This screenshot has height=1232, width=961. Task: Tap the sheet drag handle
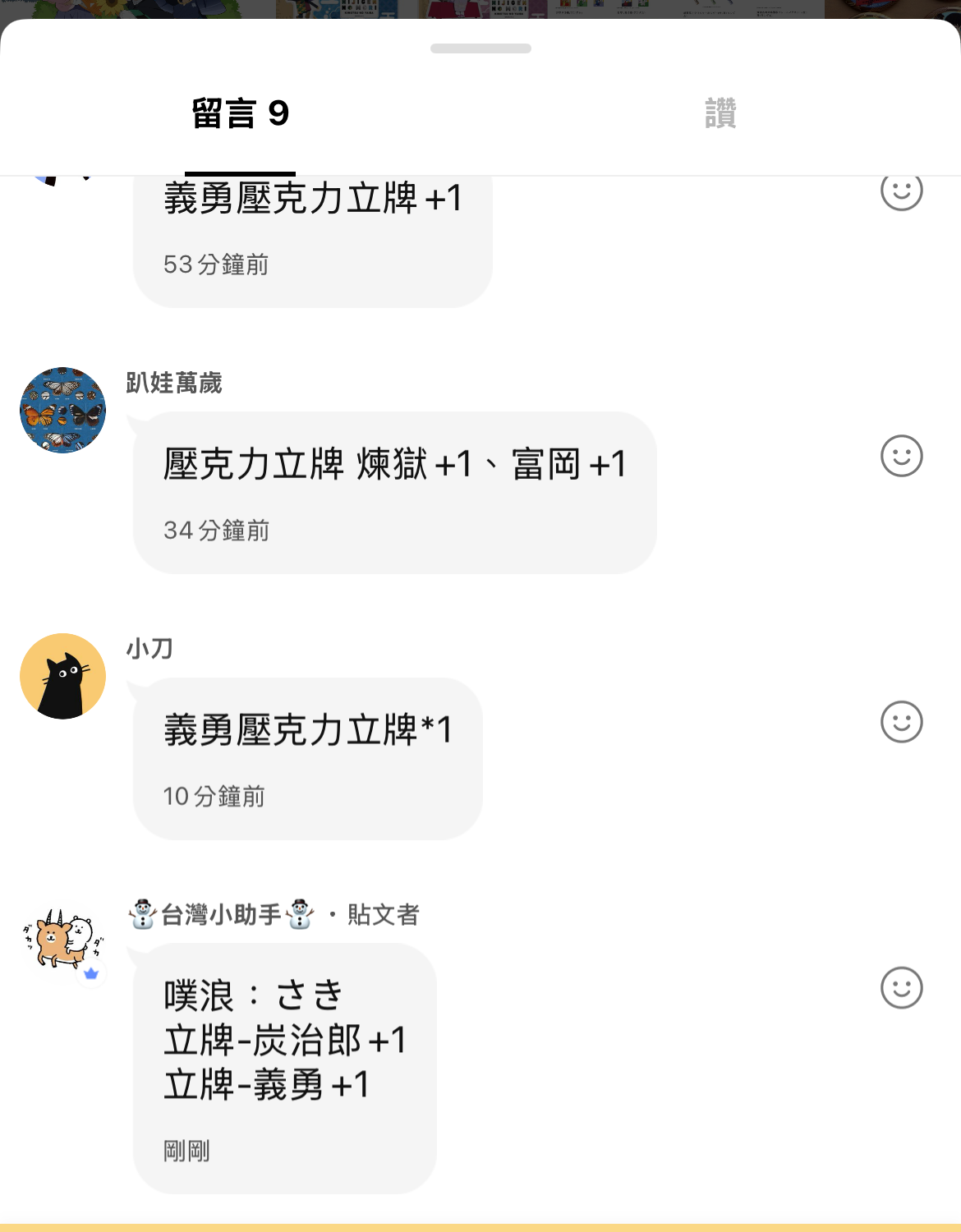pos(480,48)
